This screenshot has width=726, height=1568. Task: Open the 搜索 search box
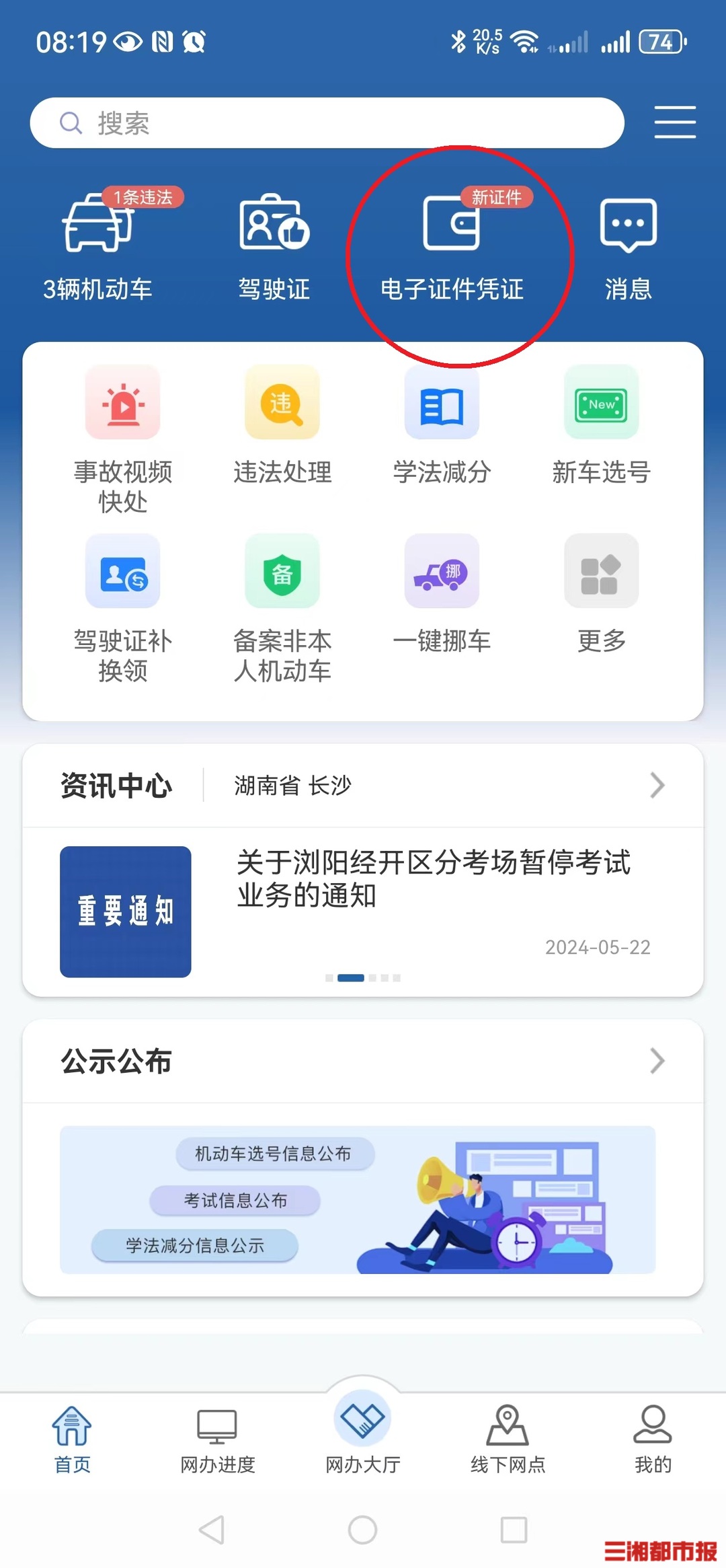pyautogui.click(x=327, y=123)
